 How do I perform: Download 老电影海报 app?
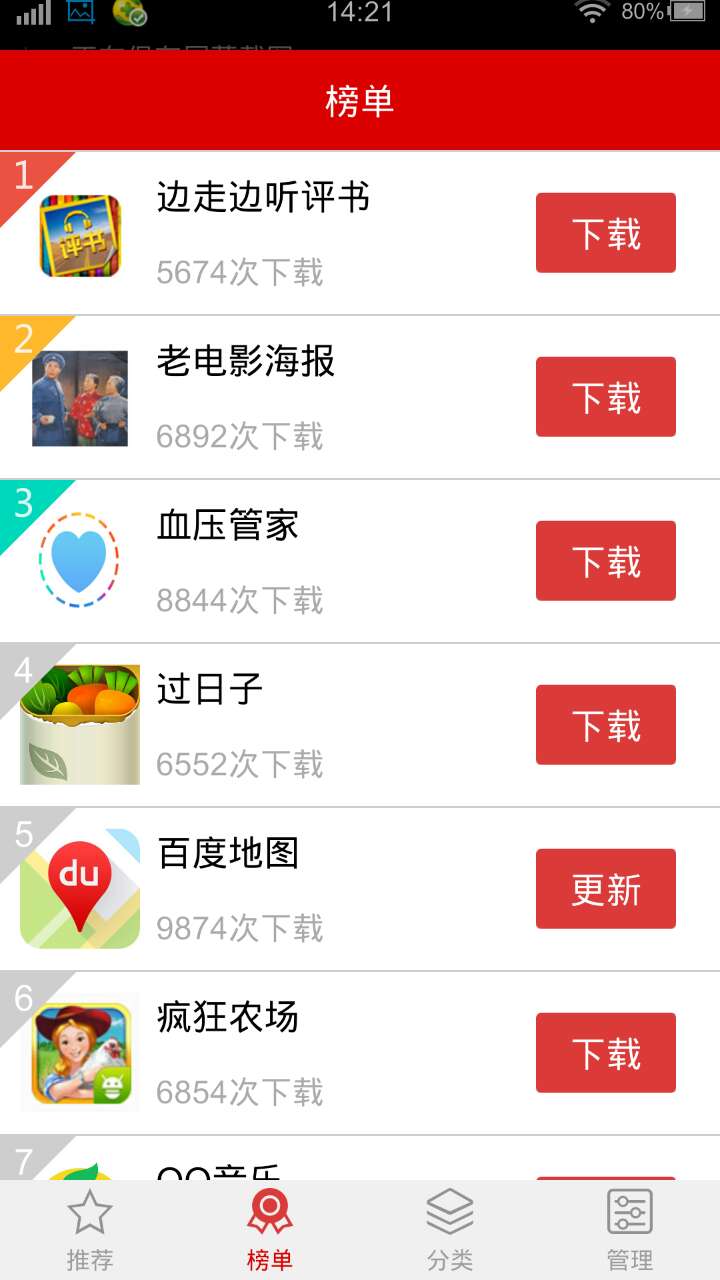click(605, 397)
